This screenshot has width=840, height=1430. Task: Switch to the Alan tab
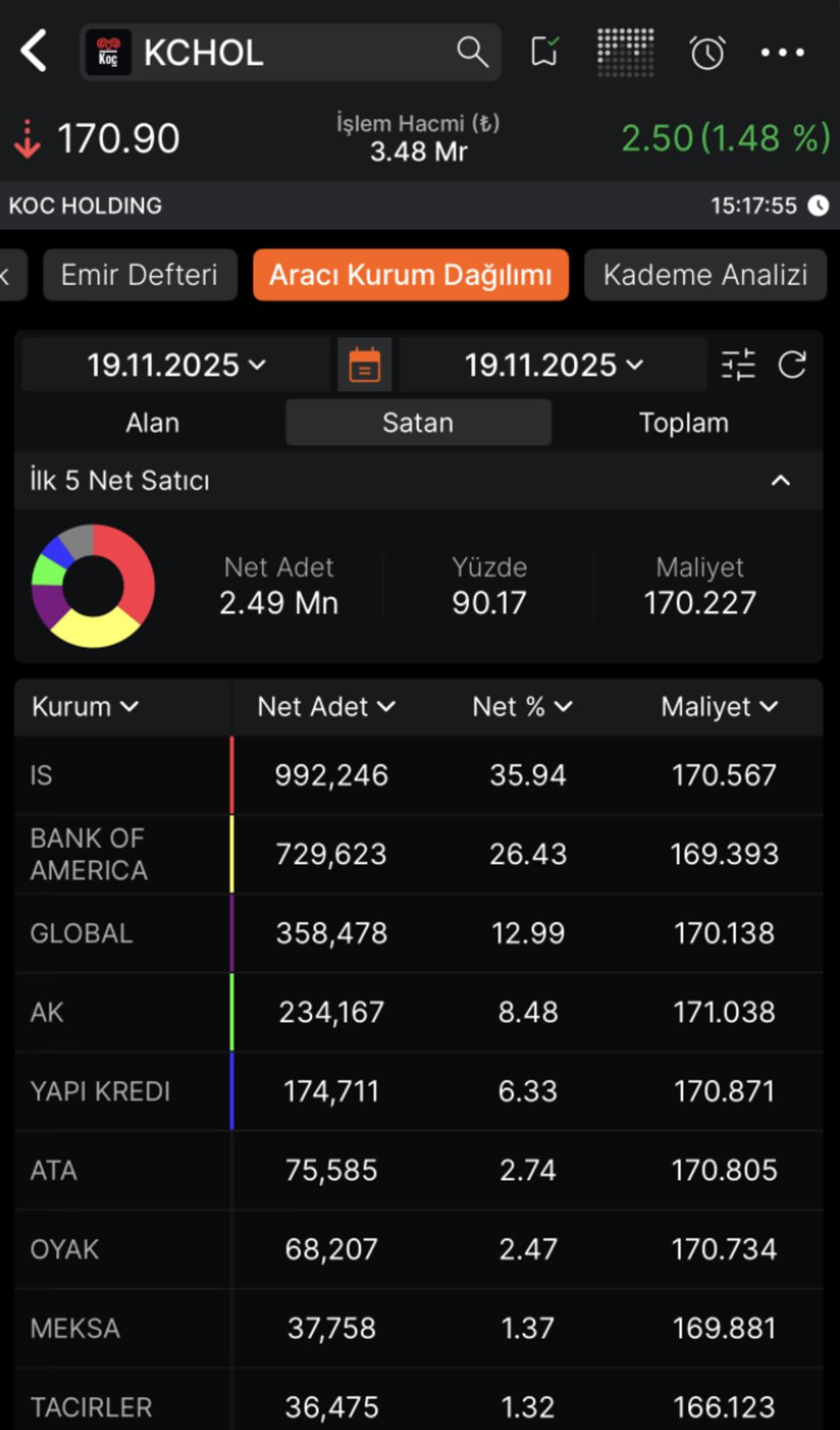(x=152, y=422)
